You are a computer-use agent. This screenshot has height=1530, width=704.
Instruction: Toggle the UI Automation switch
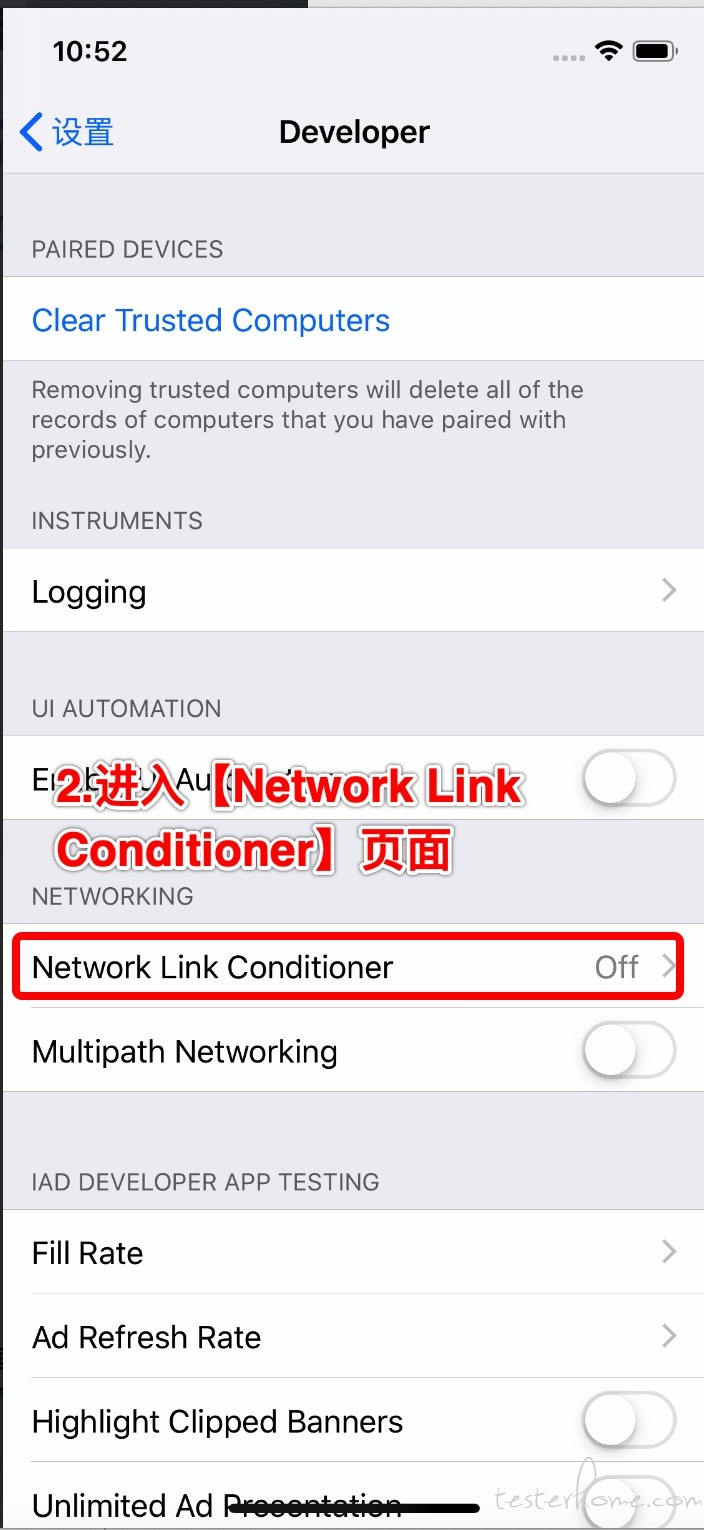[629, 778]
